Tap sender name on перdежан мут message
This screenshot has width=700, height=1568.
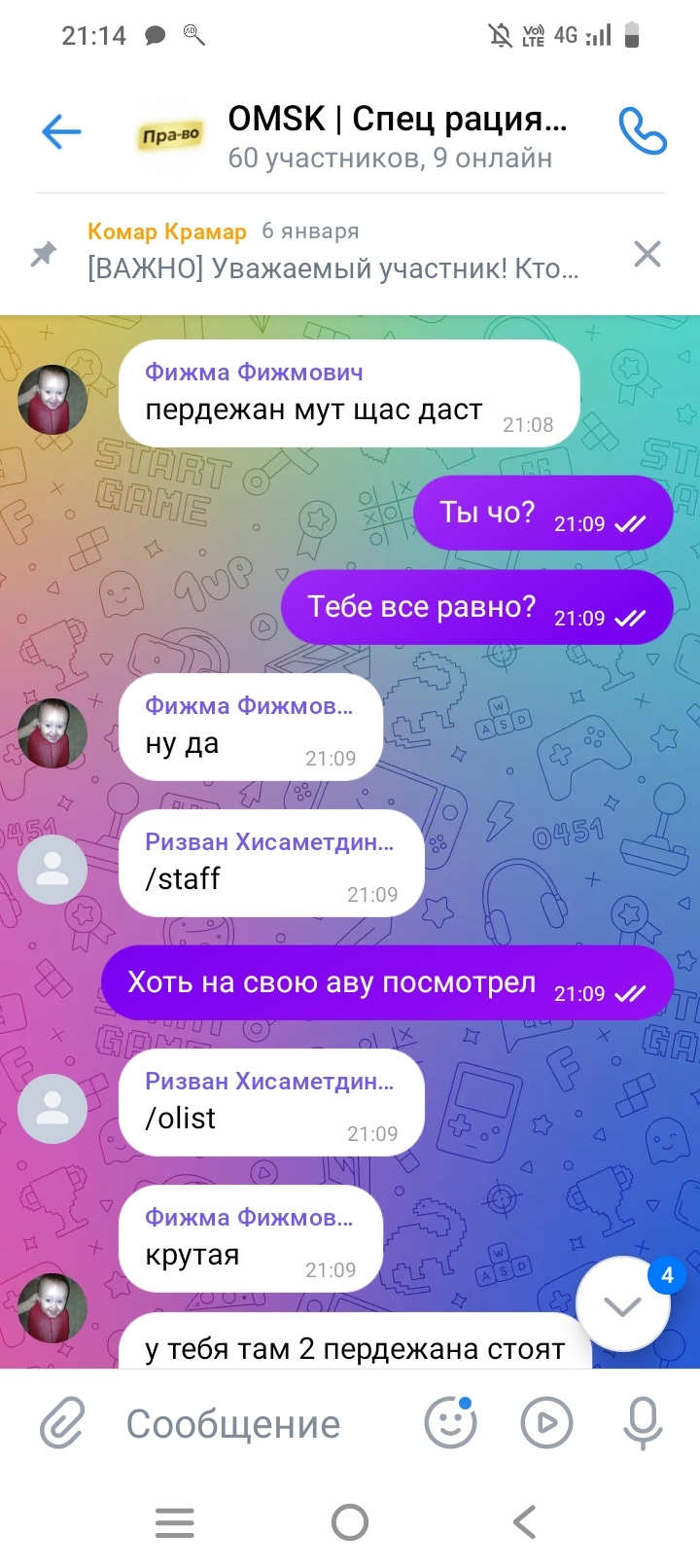[x=254, y=372]
